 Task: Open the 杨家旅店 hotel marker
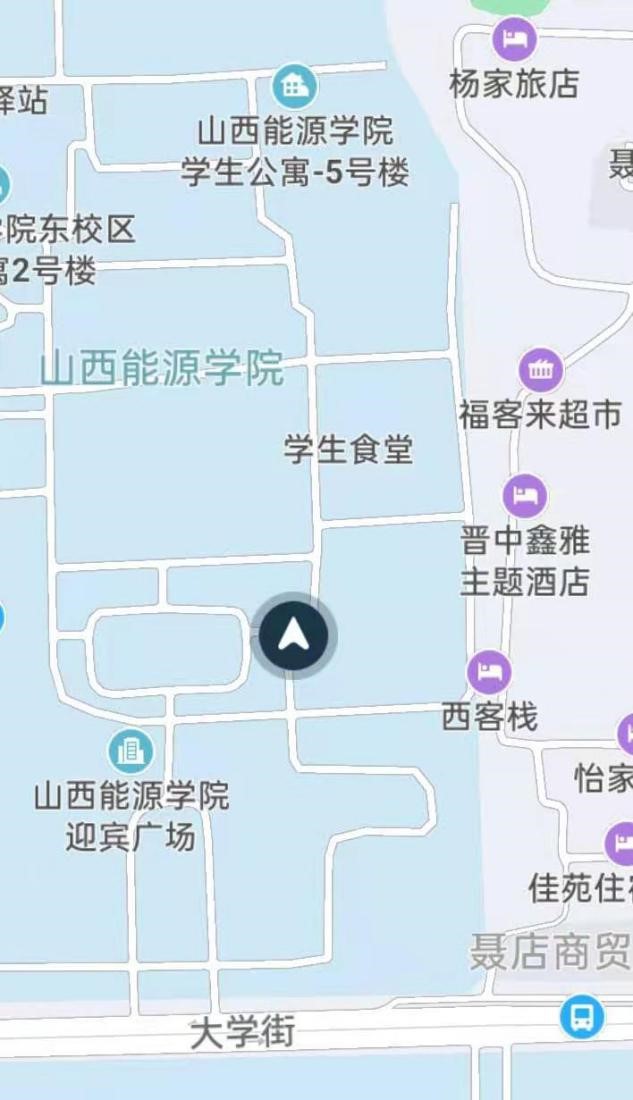(514, 40)
